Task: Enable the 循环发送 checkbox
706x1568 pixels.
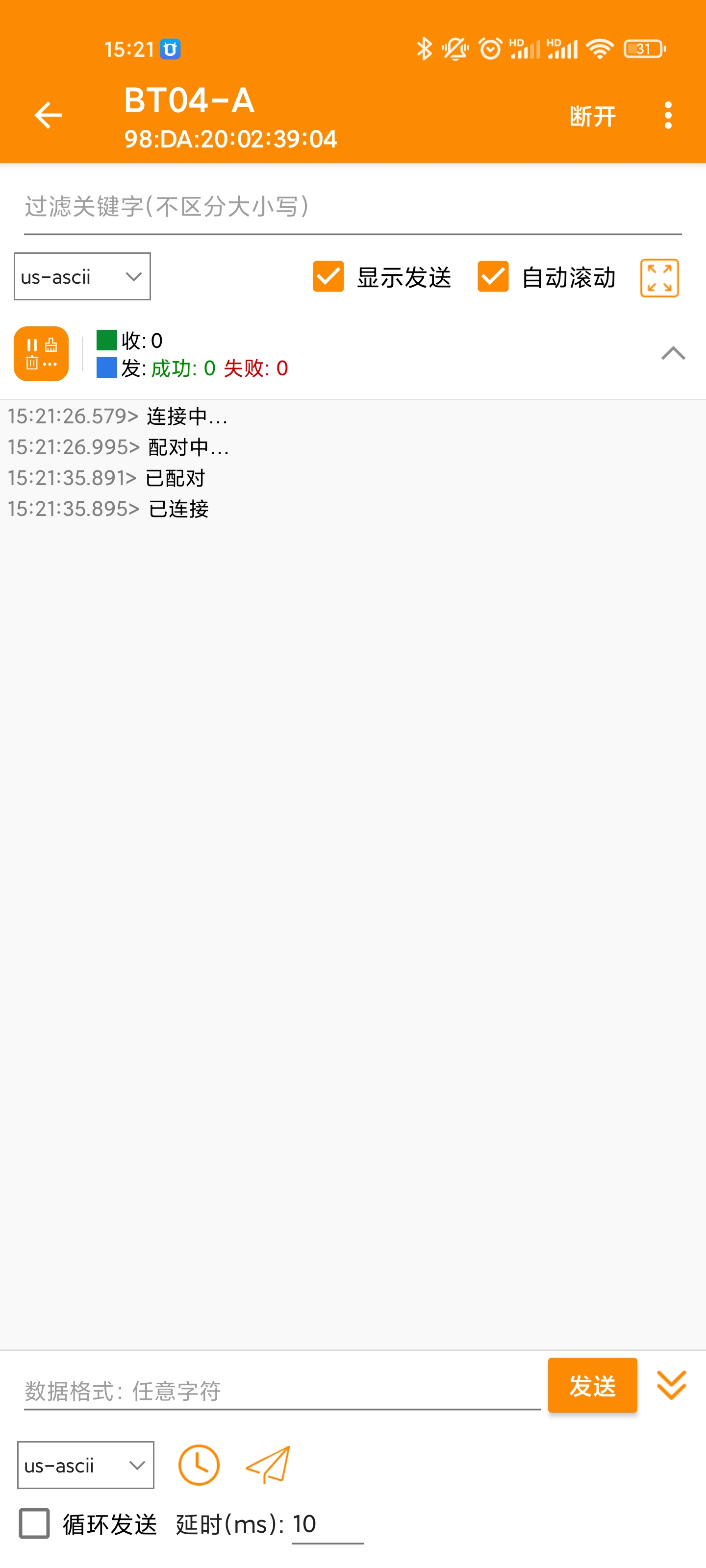Action: 34,1523
